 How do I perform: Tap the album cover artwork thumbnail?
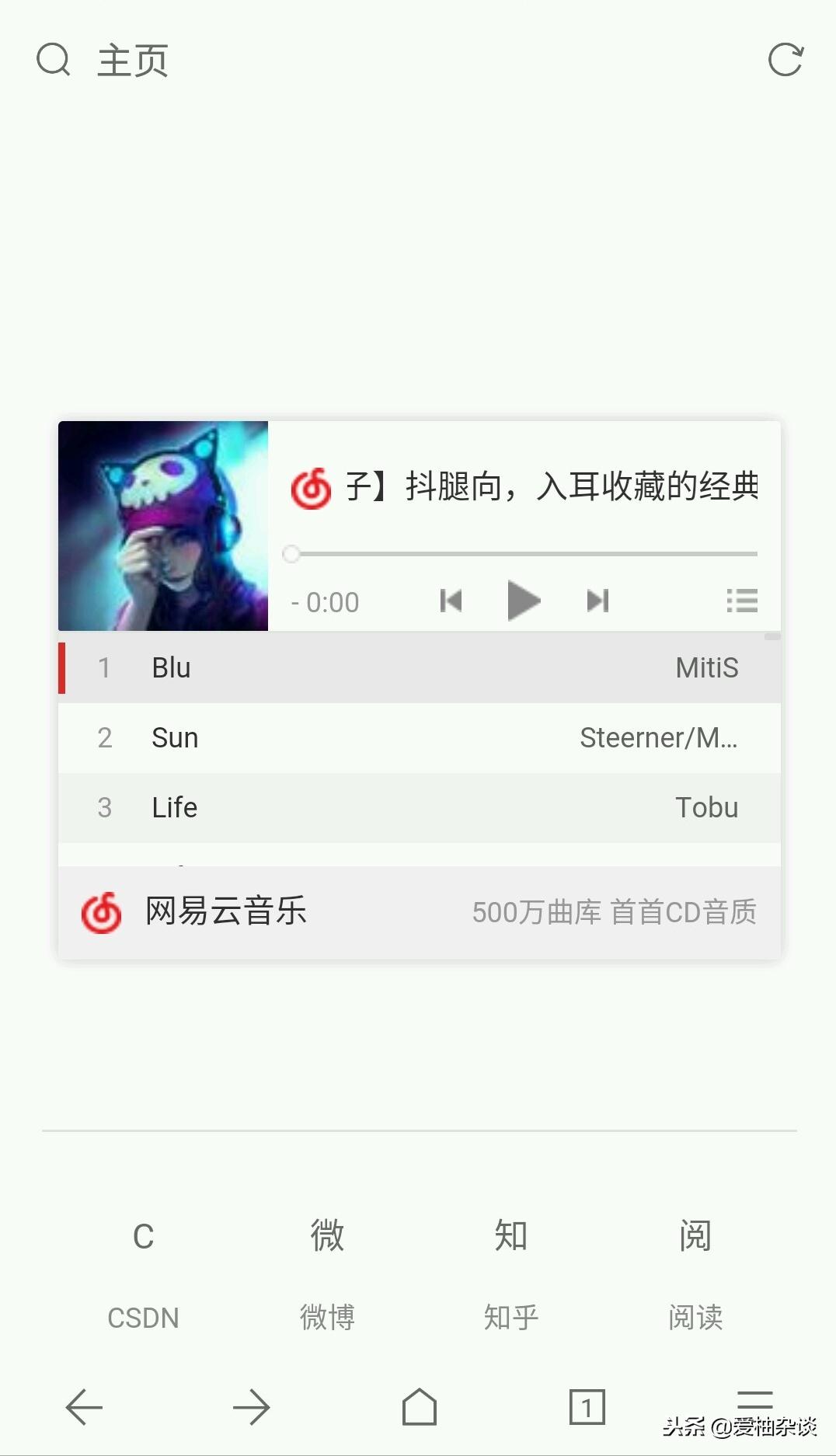[x=162, y=526]
